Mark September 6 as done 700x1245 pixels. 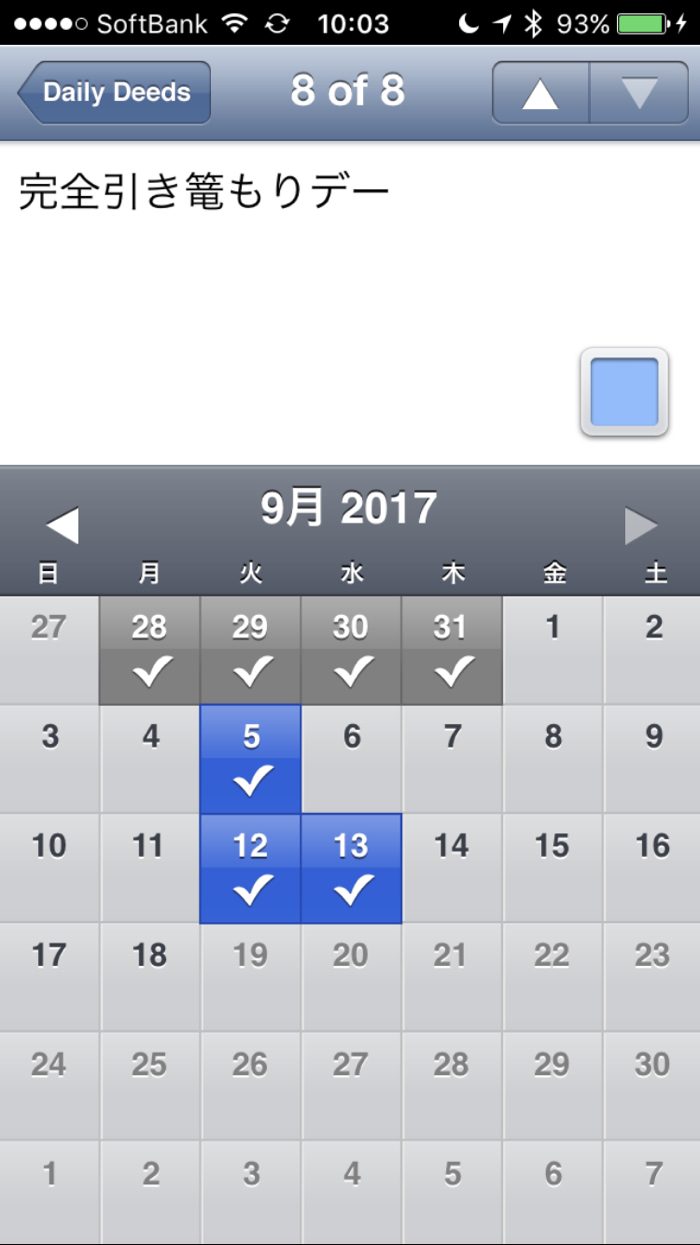pyautogui.click(x=352, y=759)
